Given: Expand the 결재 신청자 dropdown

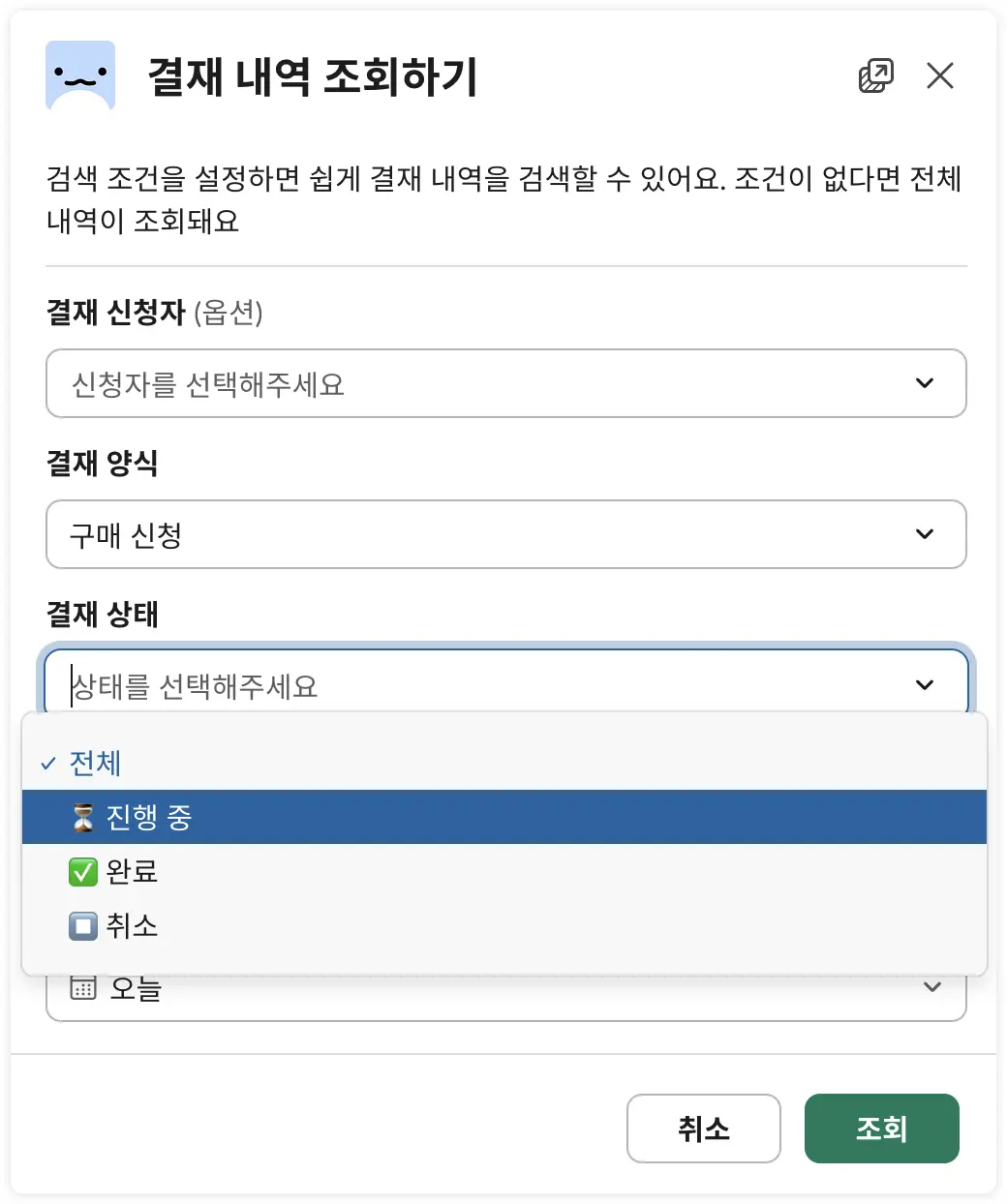Looking at the screenshot, I should [x=505, y=383].
